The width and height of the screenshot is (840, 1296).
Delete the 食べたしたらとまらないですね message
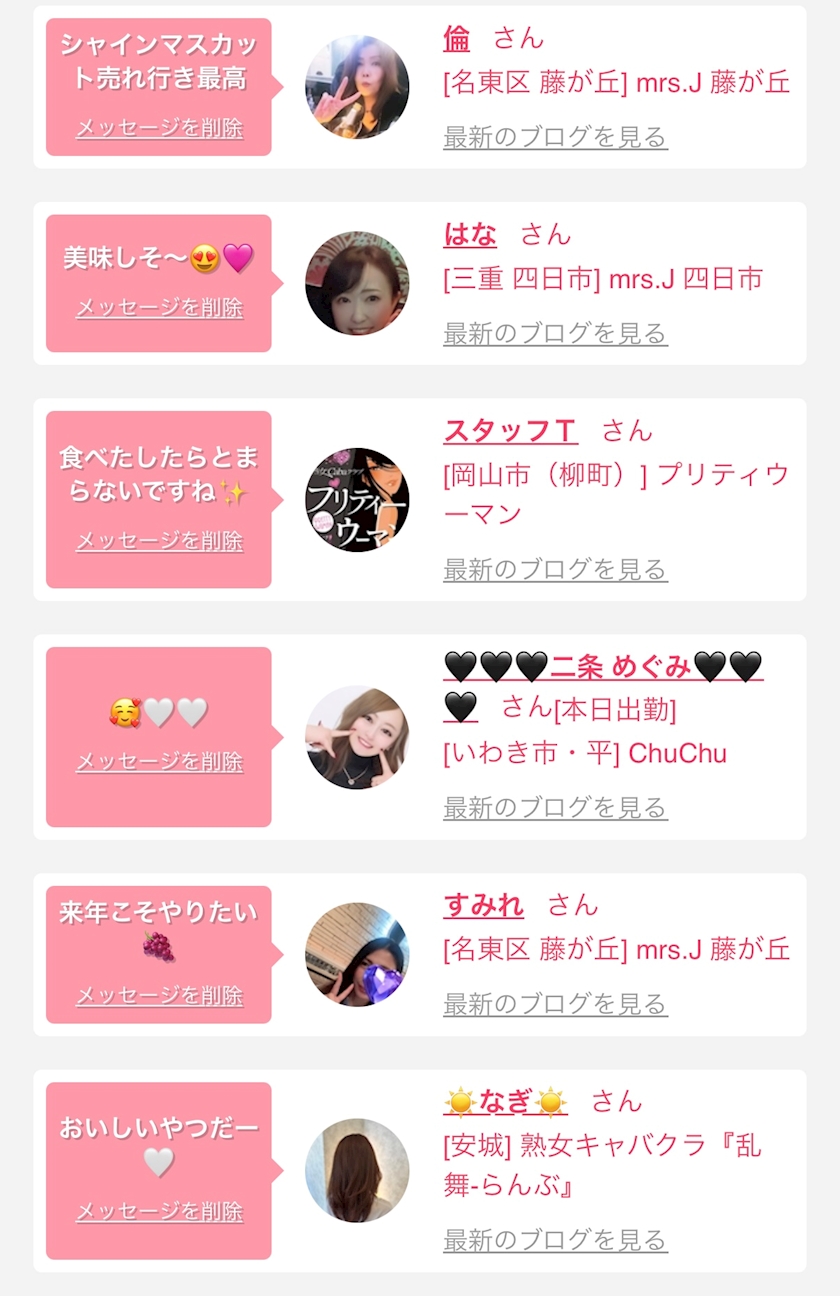pyautogui.click(x=159, y=541)
